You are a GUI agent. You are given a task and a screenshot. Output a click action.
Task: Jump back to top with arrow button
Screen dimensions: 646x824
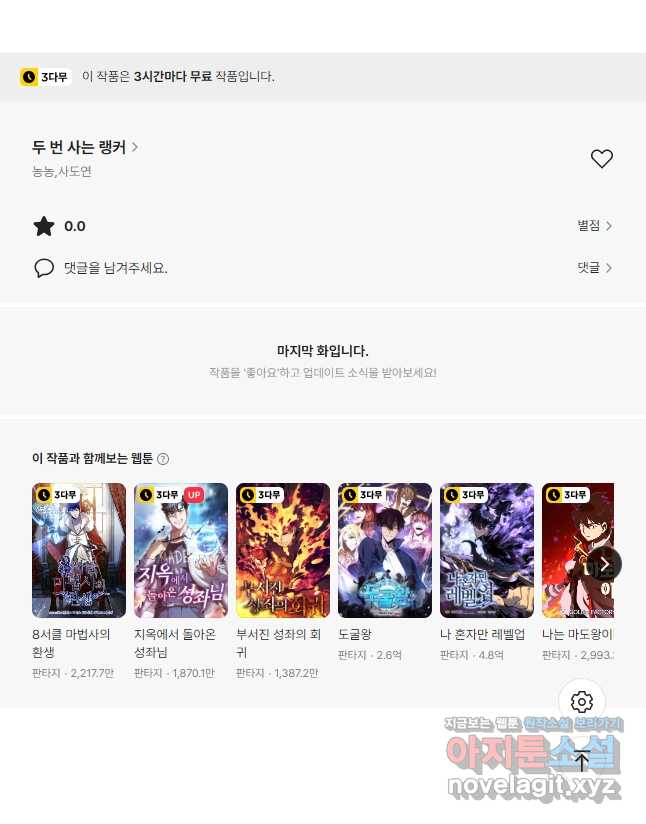click(x=582, y=761)
